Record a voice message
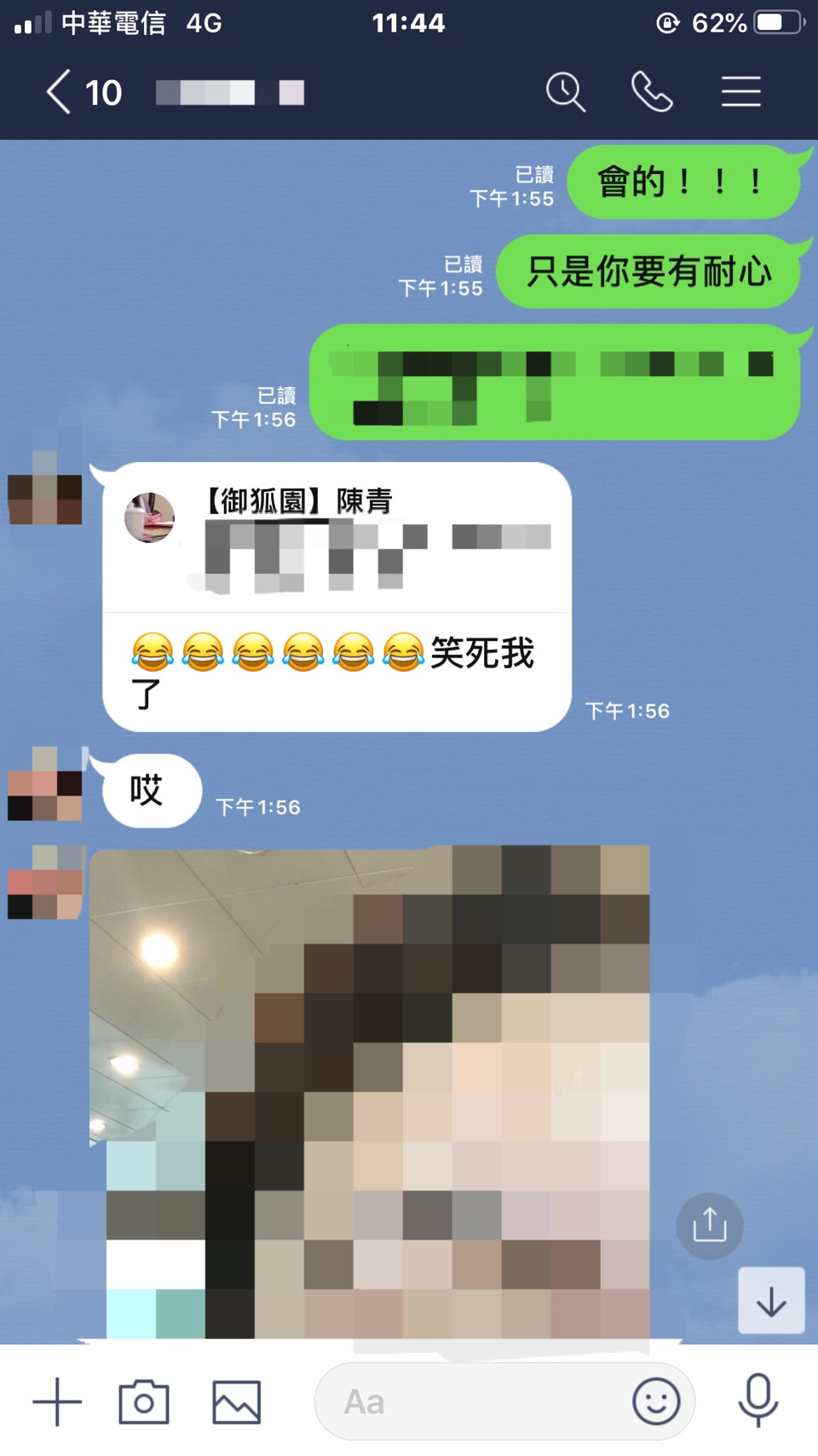Viewport: 818px width, 1456px height. click(x=758, y=1401)
